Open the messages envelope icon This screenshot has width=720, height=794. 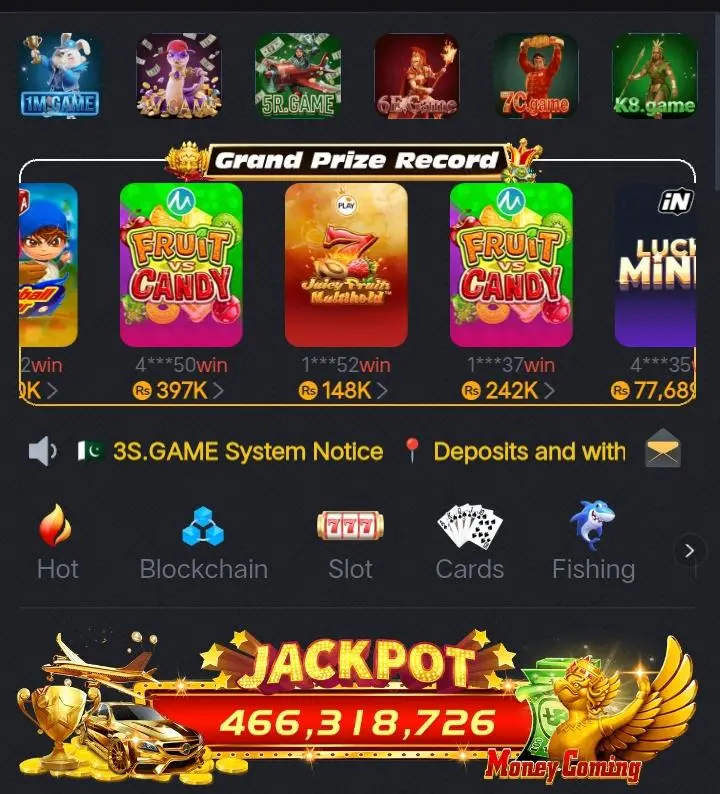point(662,451)
